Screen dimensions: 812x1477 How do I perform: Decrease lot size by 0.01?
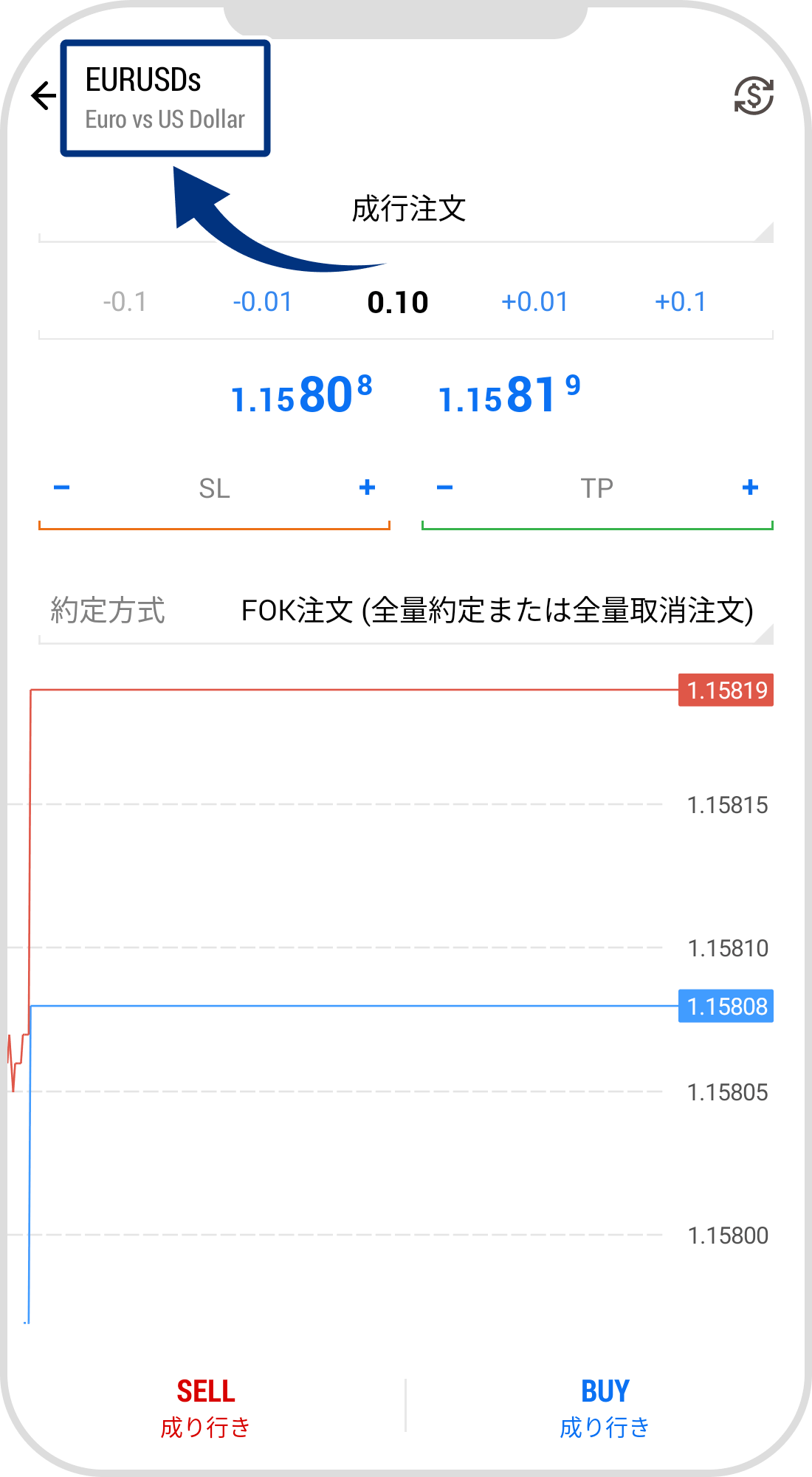262,301
